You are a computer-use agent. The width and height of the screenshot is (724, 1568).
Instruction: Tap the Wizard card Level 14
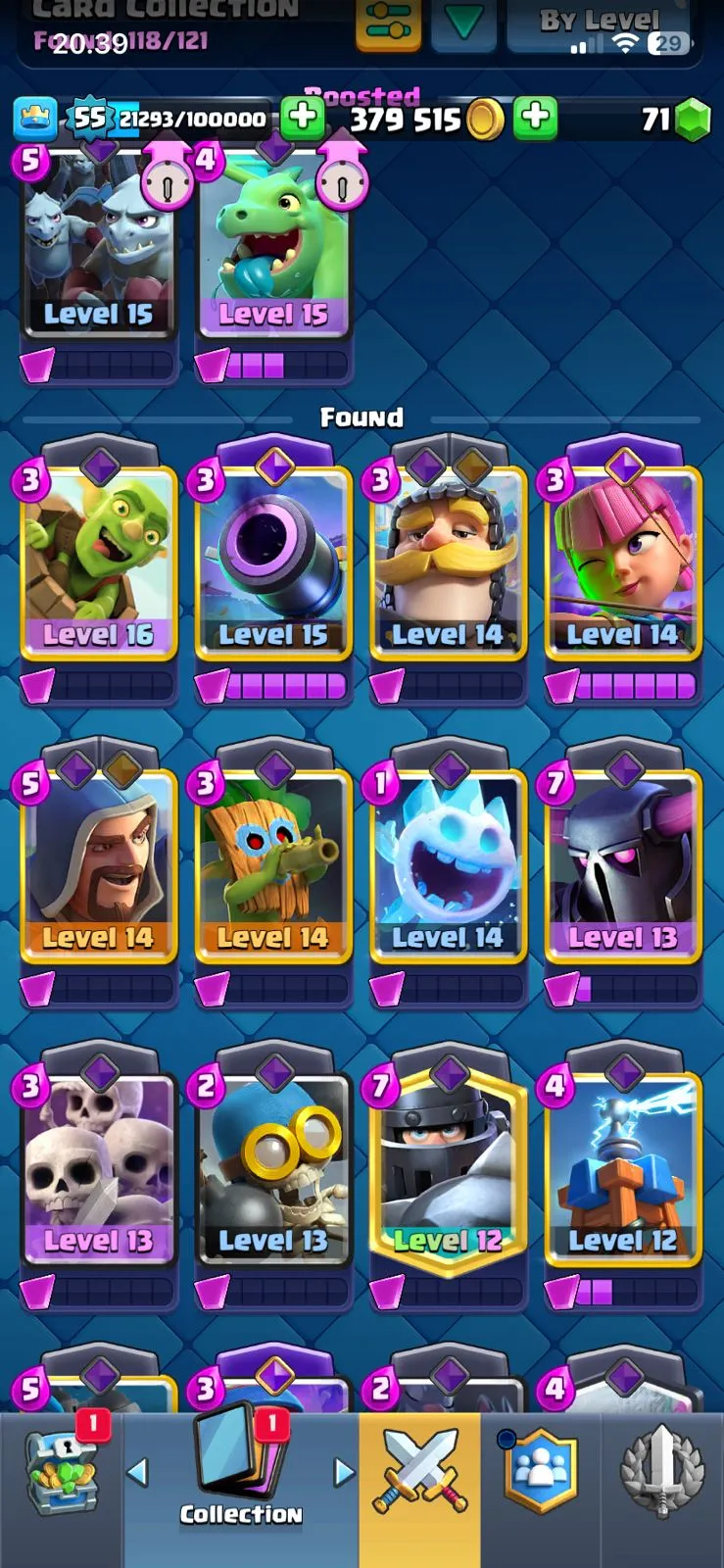(x=98, y=867)
